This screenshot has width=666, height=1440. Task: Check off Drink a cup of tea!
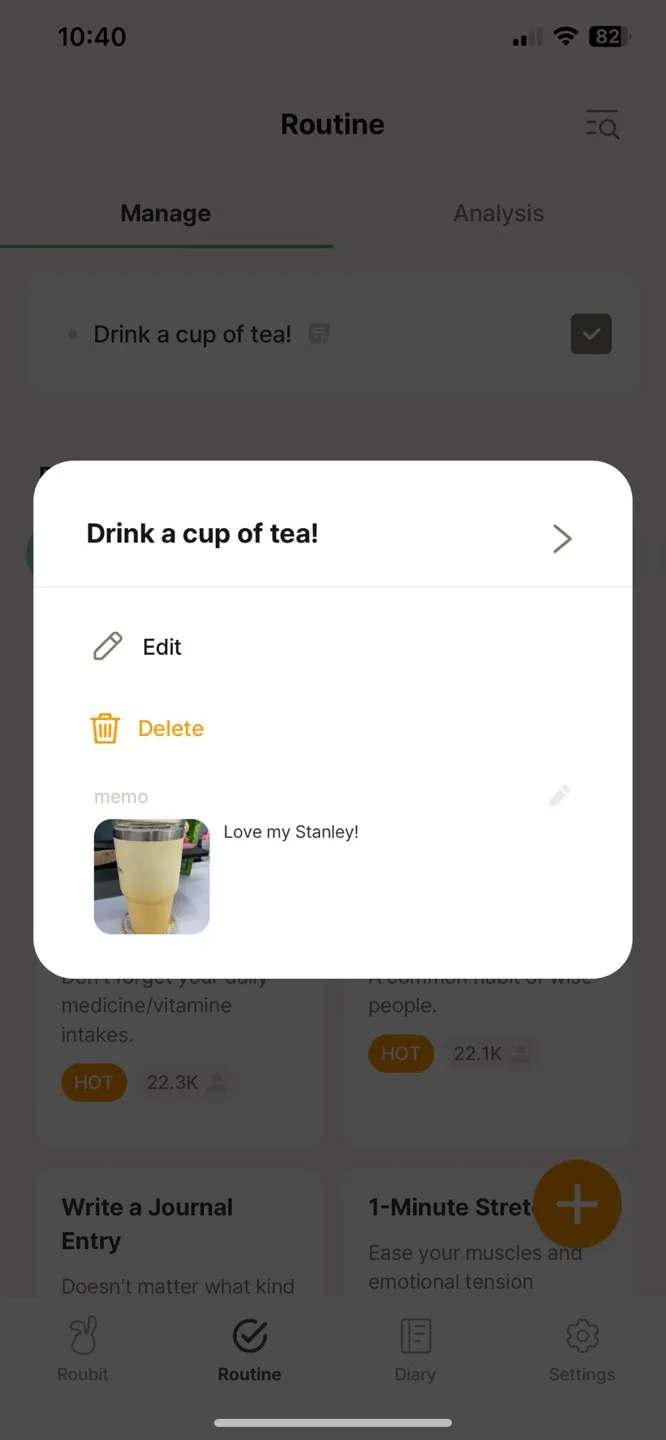[591, 334]
